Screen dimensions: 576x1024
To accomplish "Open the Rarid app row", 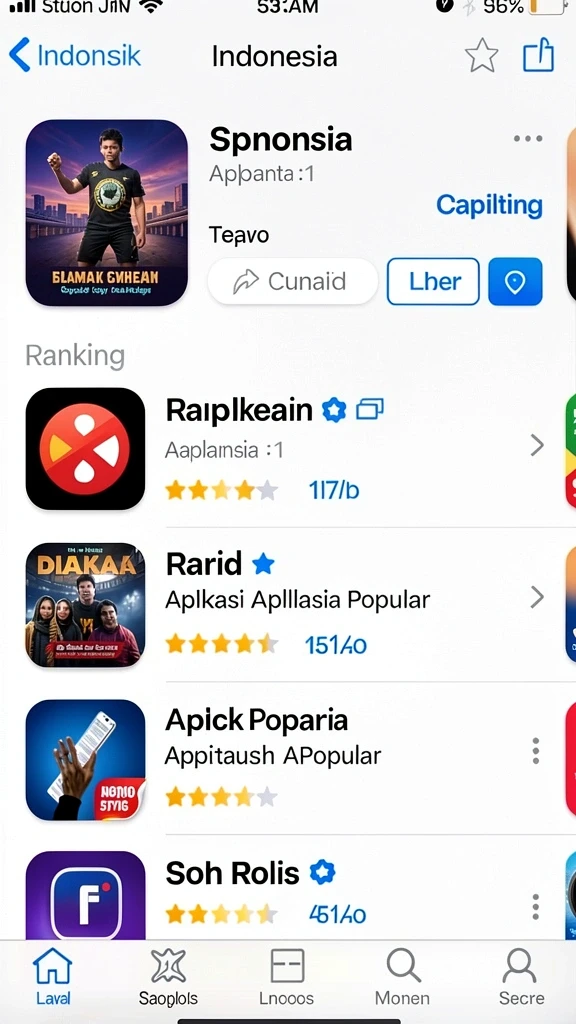I will click(288, 604).
